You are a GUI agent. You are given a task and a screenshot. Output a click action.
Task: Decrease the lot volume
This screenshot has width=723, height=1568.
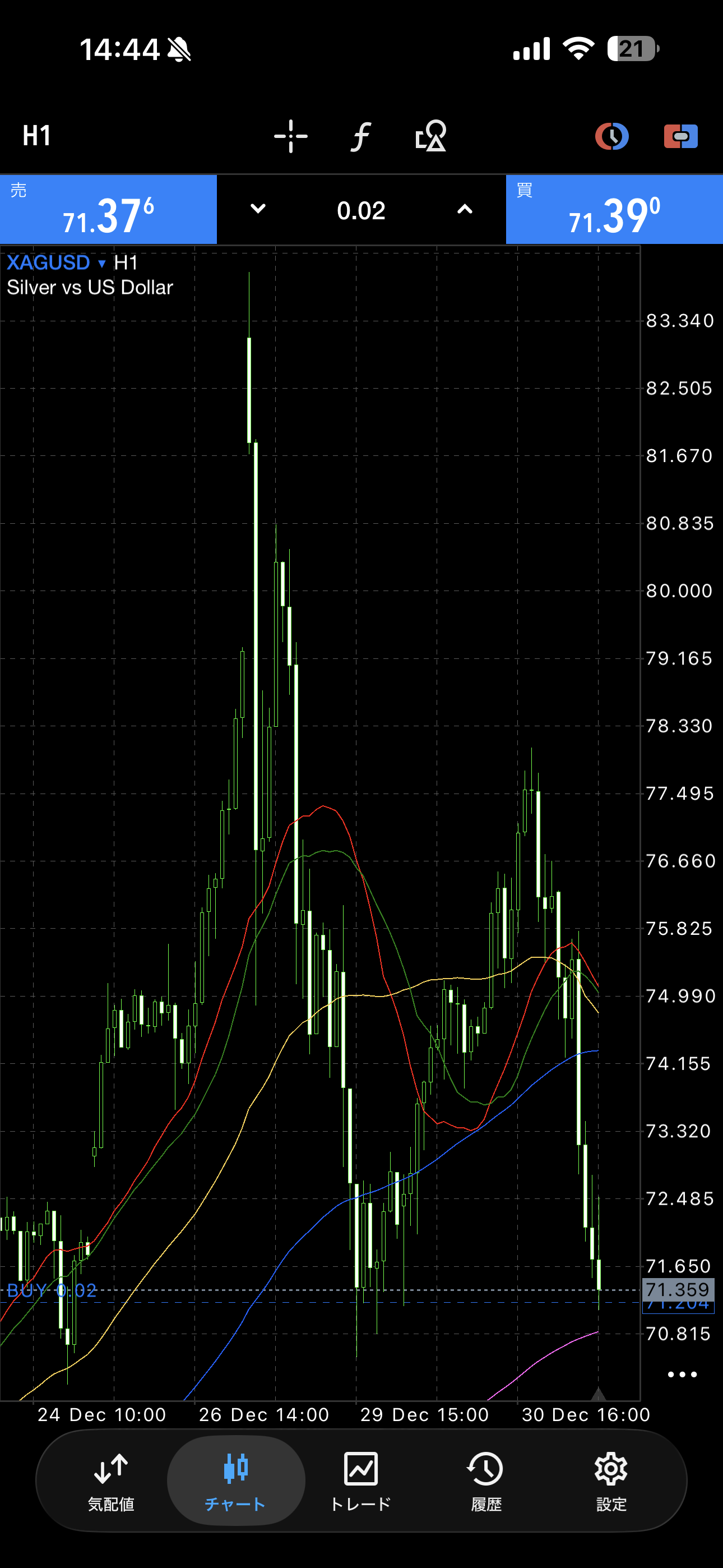click(x=258, y=209)
